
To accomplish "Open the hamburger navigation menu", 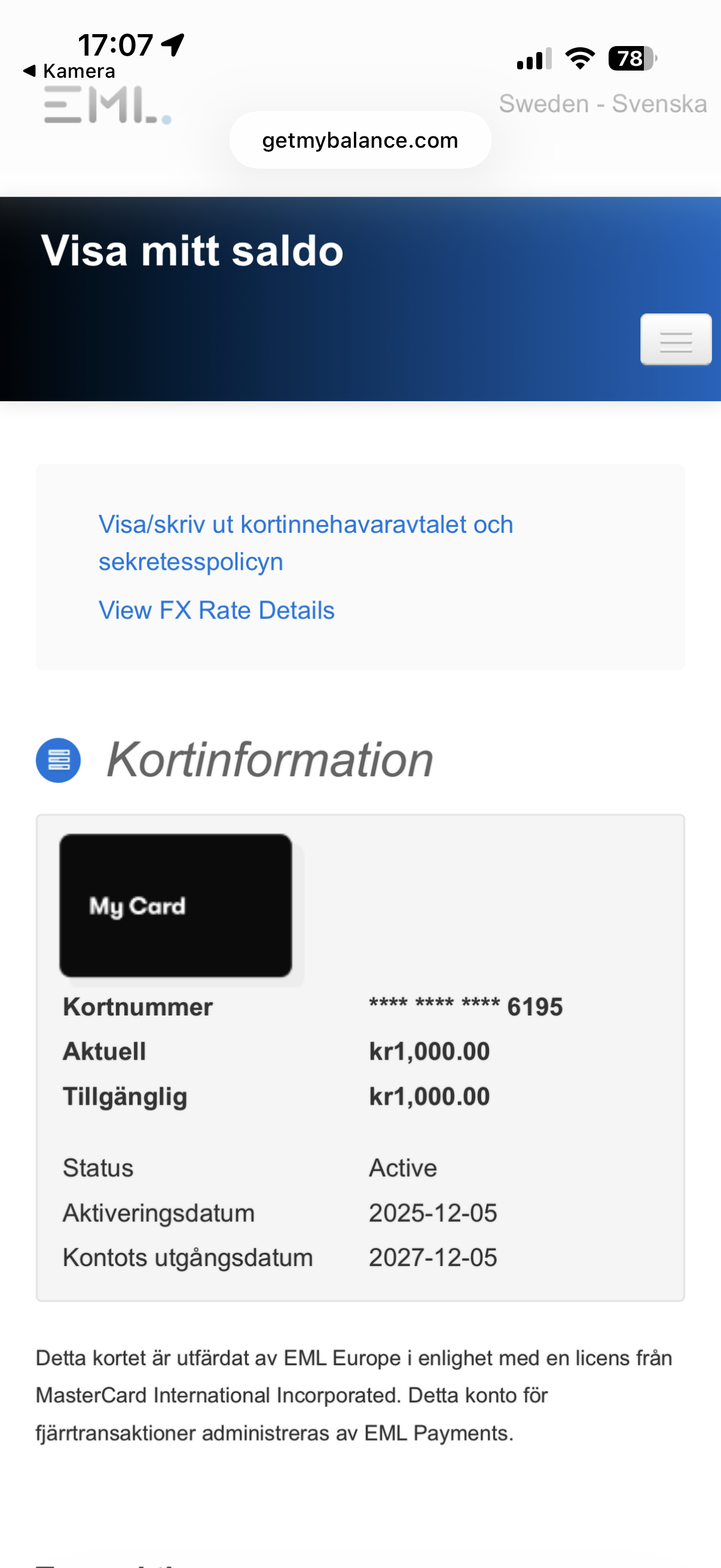I will point(676,340).
